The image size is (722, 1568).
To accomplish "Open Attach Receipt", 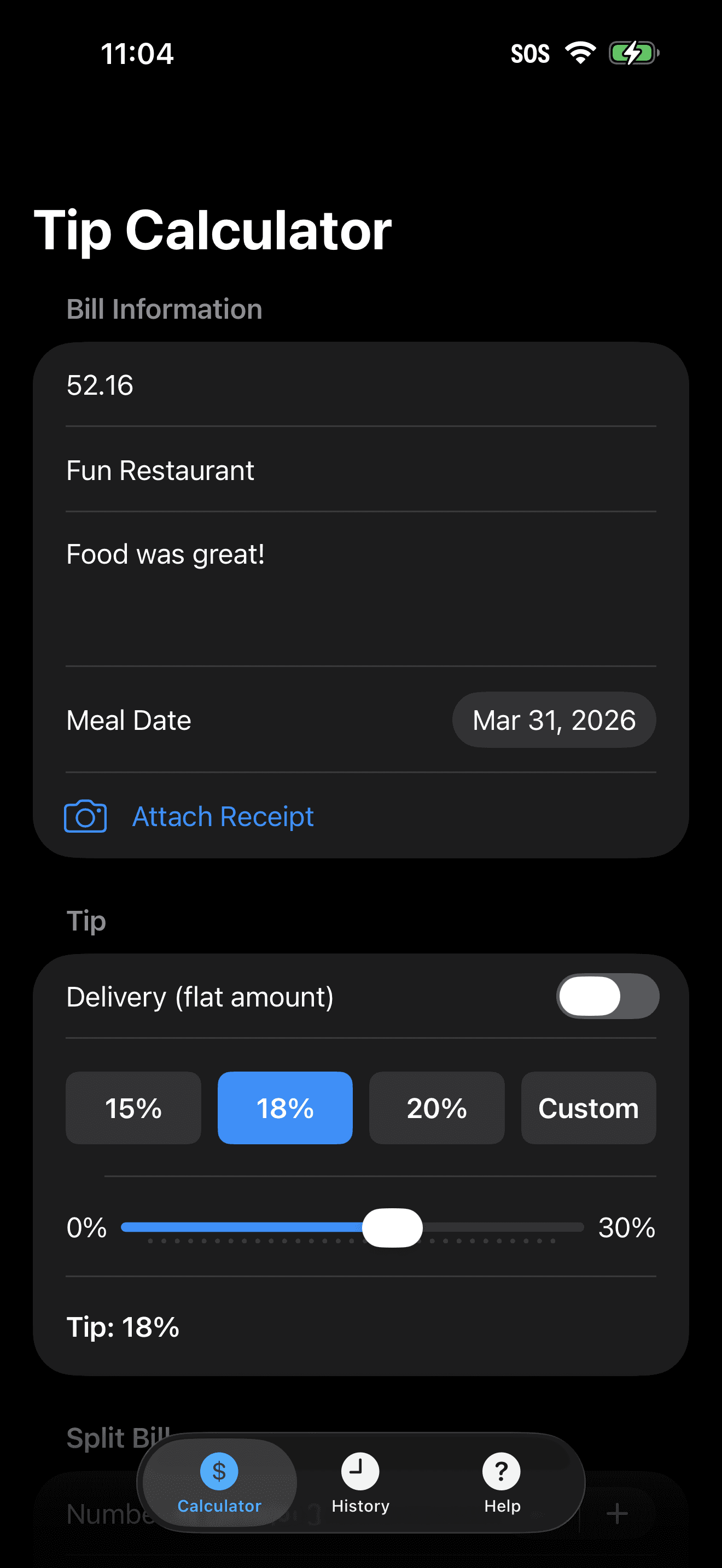I will [x=223, y=816].
